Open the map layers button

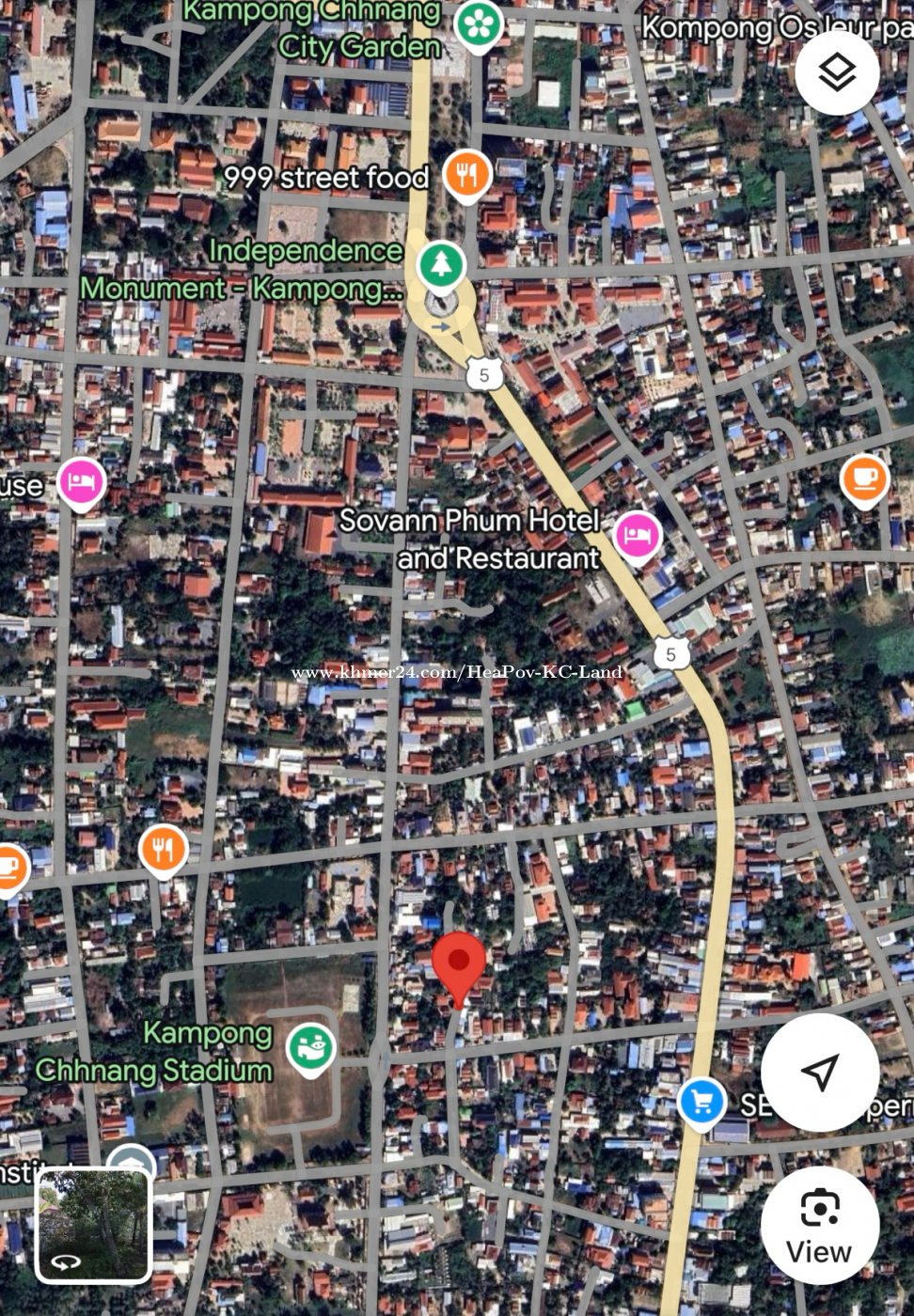coord(837,72)
